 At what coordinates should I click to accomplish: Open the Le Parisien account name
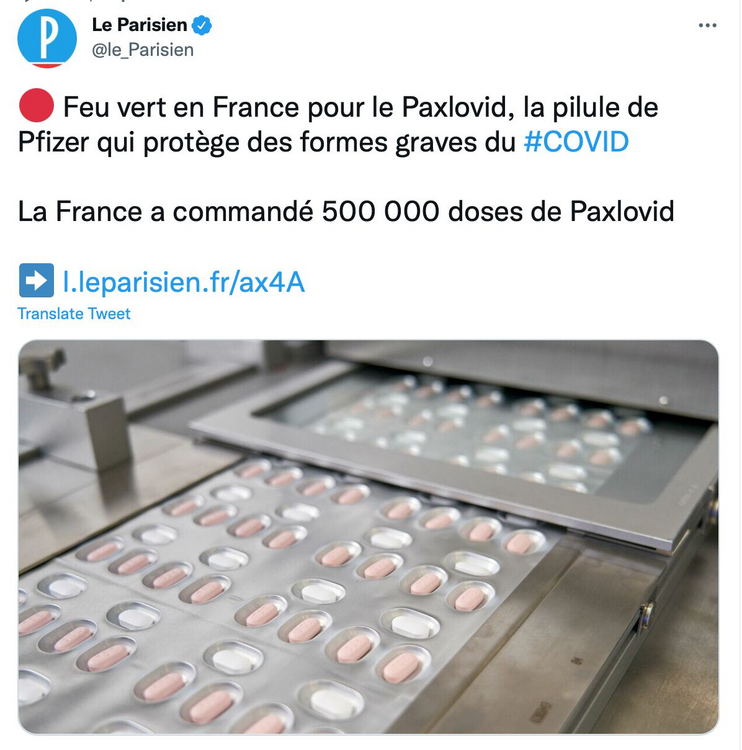pos(139,25)
